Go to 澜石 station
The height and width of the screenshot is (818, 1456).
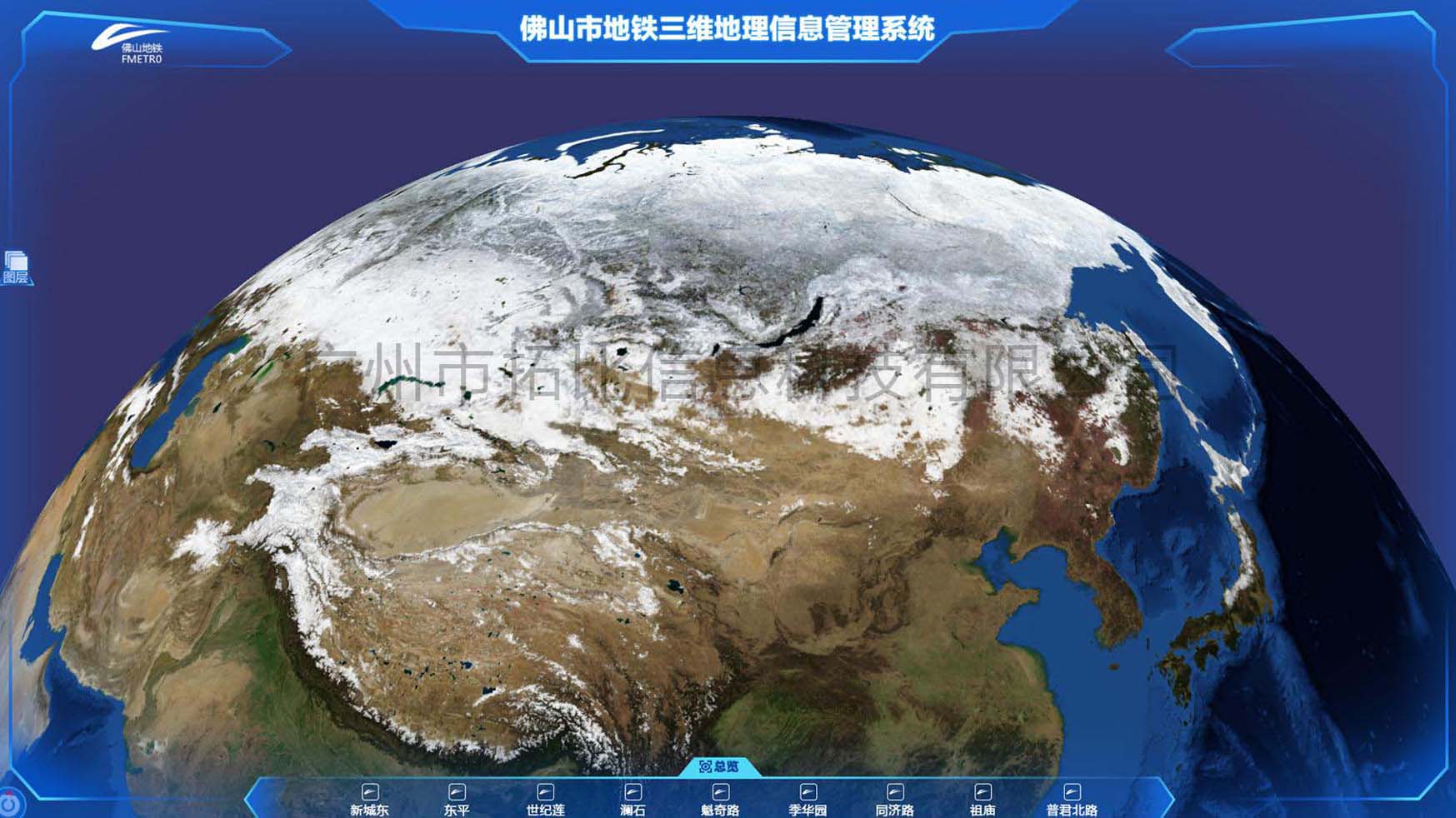[x=633, y=798]
